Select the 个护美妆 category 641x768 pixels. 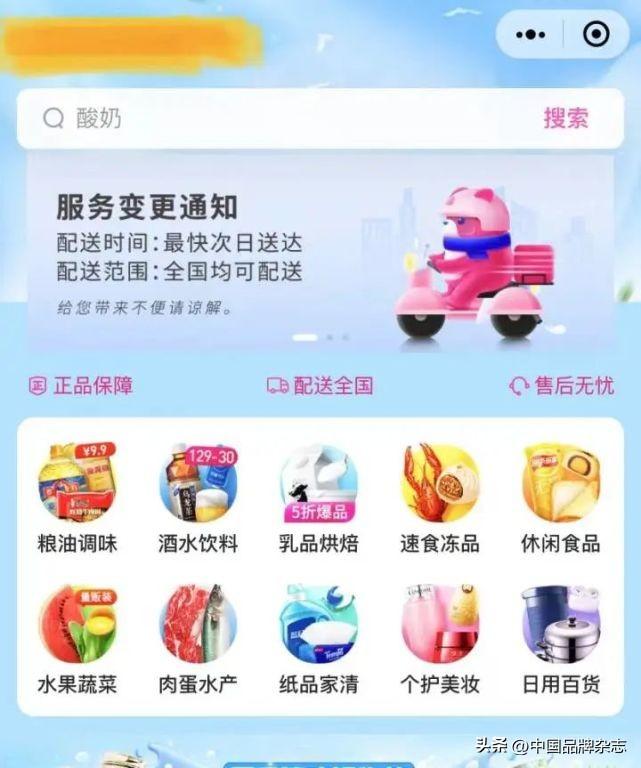click(x=440, y=640)
